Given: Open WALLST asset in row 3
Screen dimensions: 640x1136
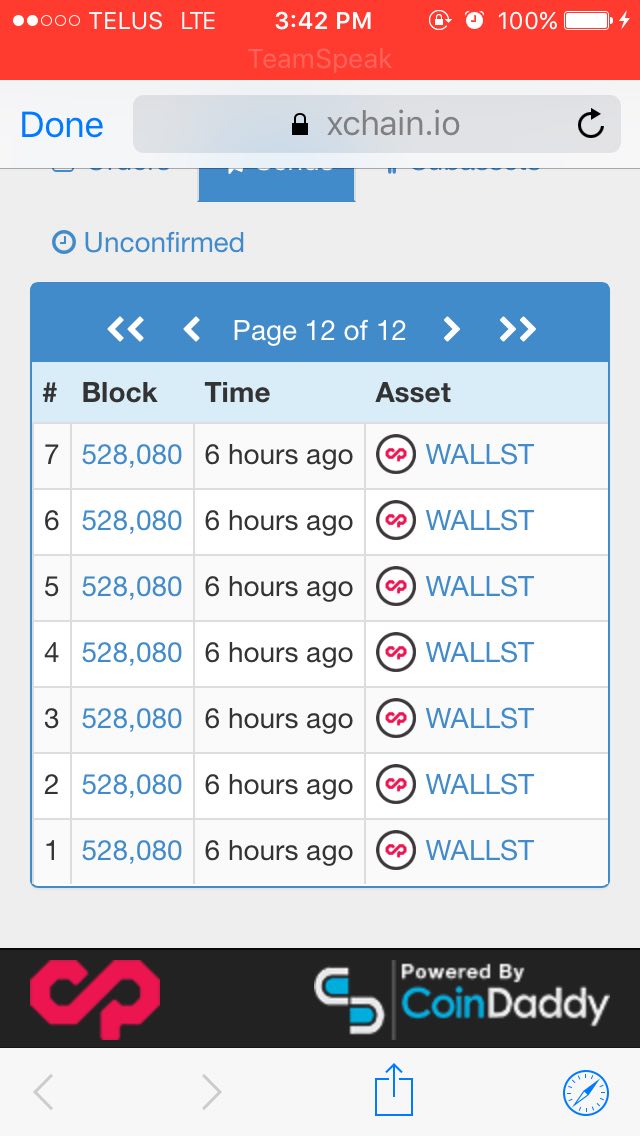Looking at the screenshot, I should (x=479, y=719).
